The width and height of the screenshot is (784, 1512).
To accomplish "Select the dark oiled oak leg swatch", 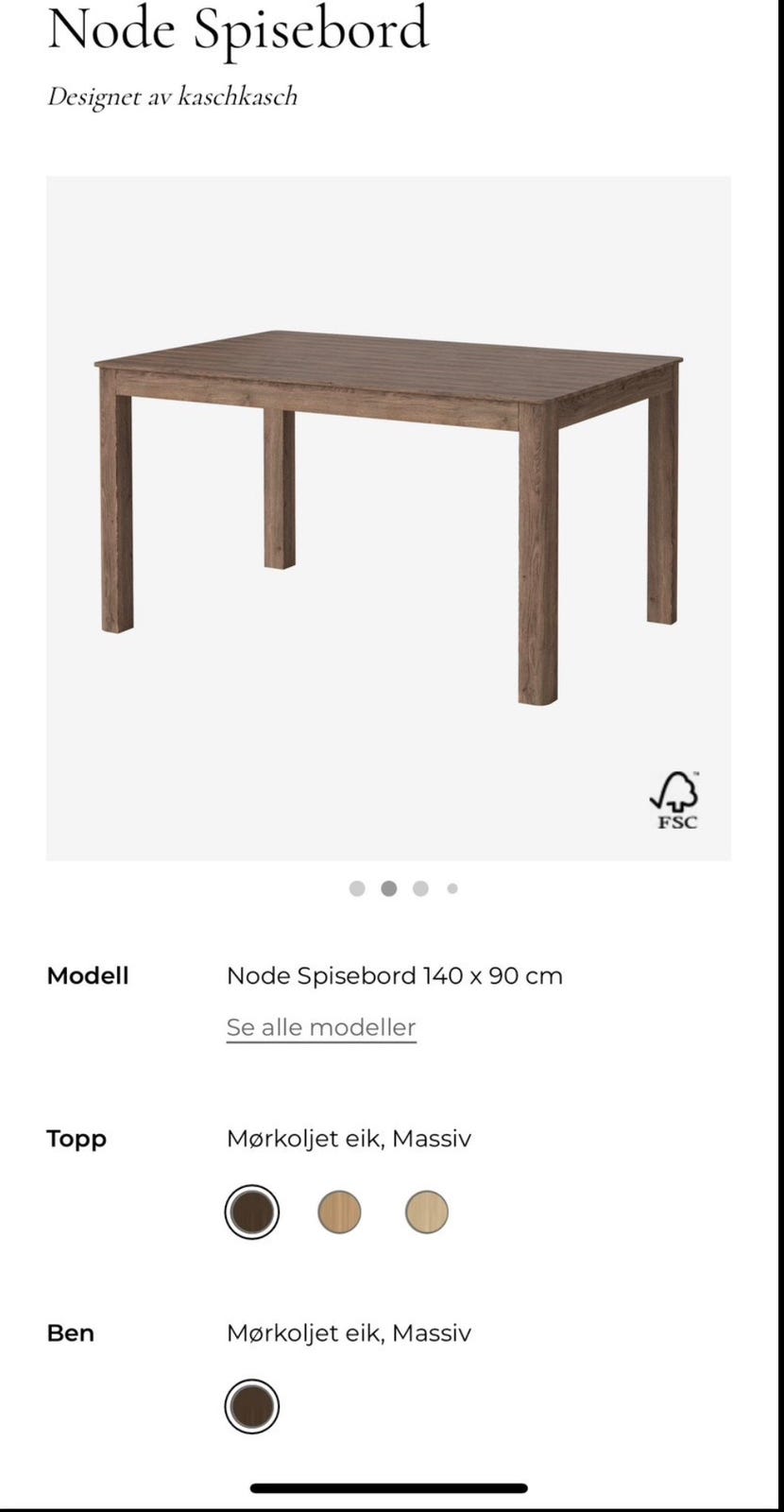I will pos(252,1406).
